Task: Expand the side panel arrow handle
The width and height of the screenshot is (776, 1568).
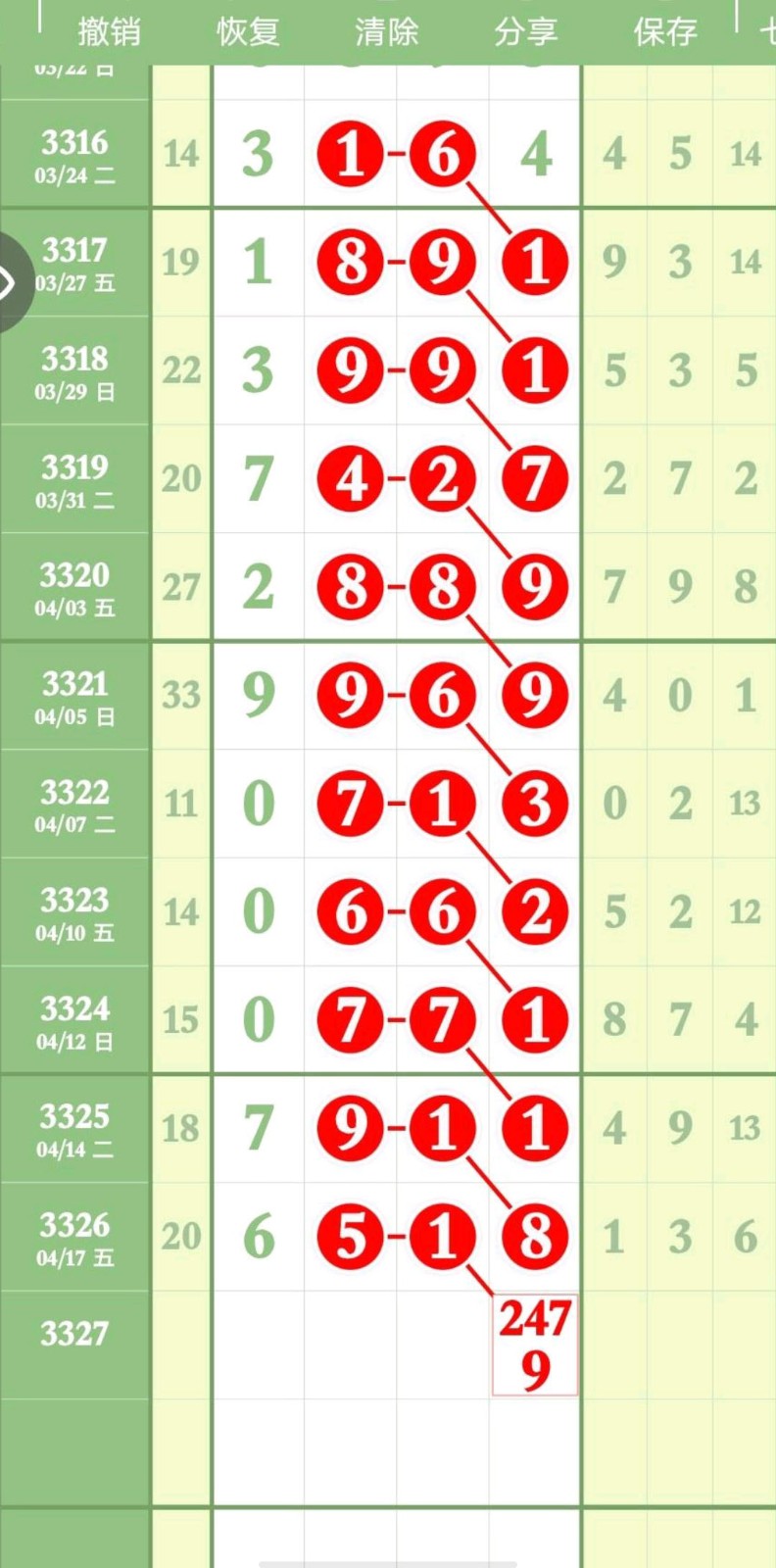Action: coord(10,284)
